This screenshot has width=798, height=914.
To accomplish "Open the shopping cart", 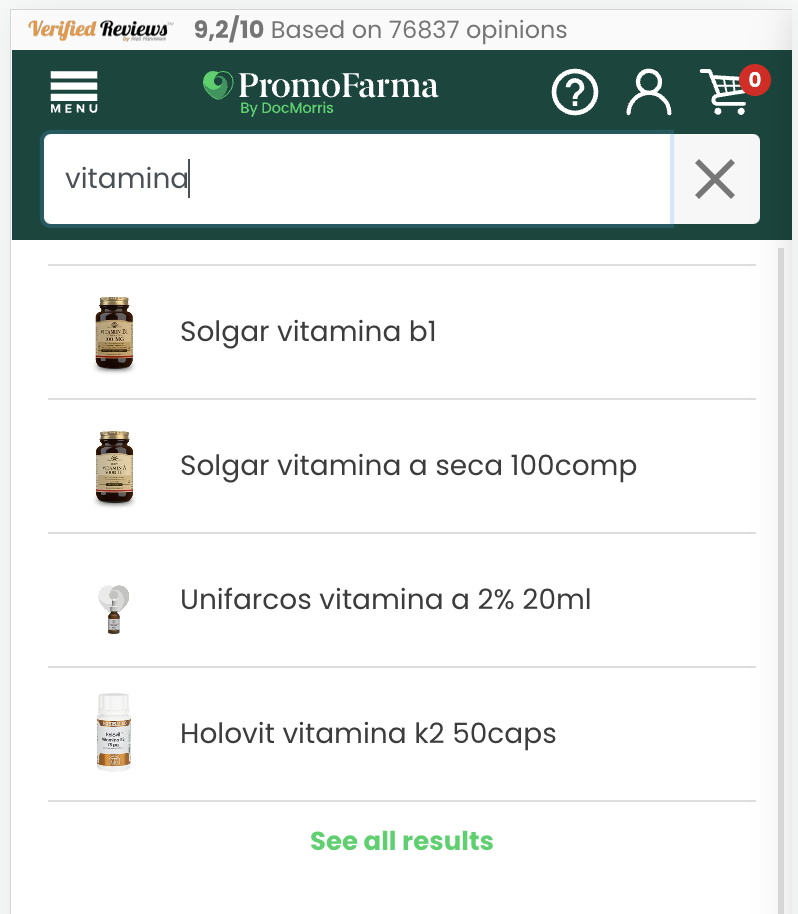I will pos(734,90).
